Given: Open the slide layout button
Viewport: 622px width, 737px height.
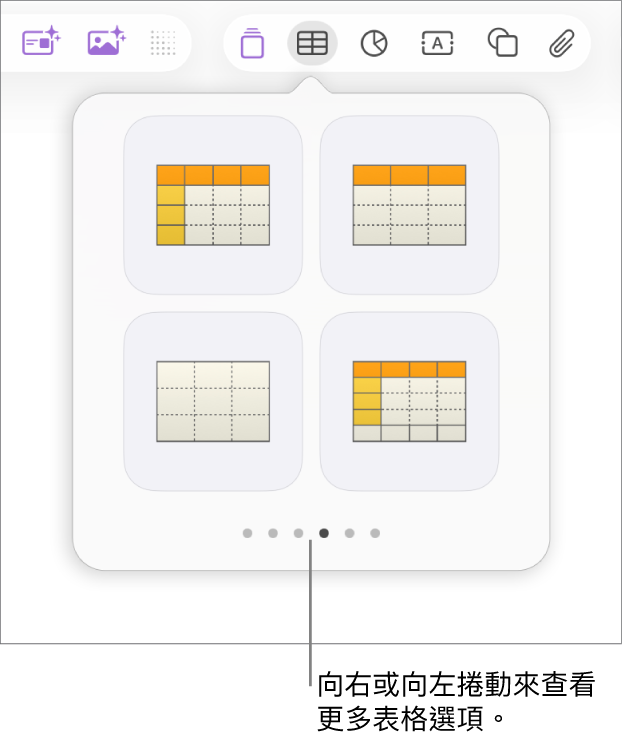Looking at the screenshot, I should (x=253, y=43).
